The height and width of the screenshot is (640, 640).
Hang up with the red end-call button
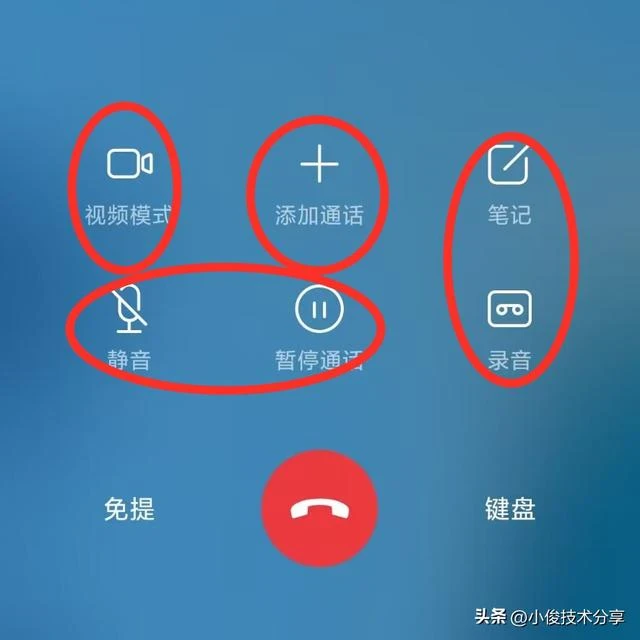[x=319, y=509]
